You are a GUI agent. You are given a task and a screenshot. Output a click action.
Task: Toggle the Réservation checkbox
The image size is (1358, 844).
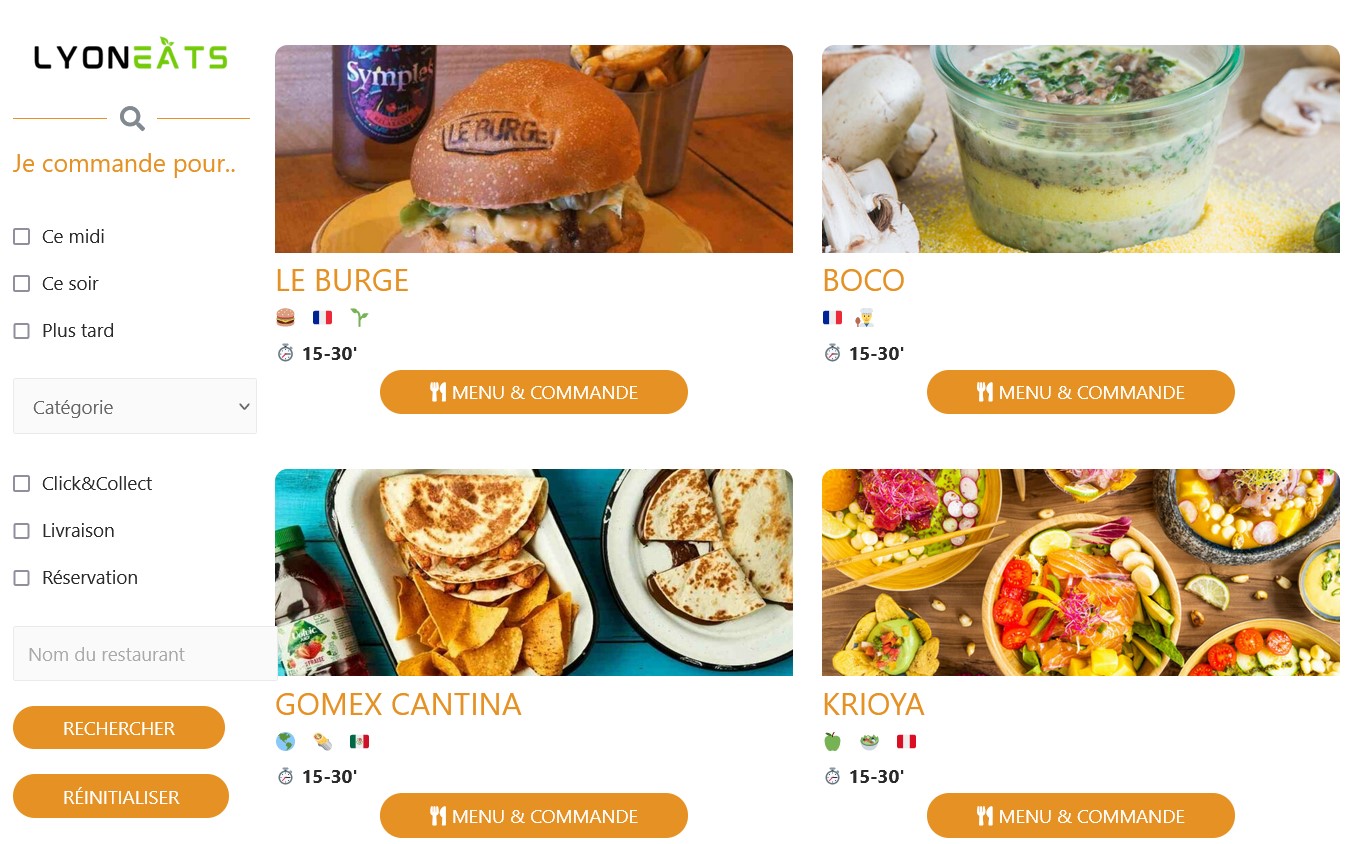pyautogui.click(x=21, y=578)
